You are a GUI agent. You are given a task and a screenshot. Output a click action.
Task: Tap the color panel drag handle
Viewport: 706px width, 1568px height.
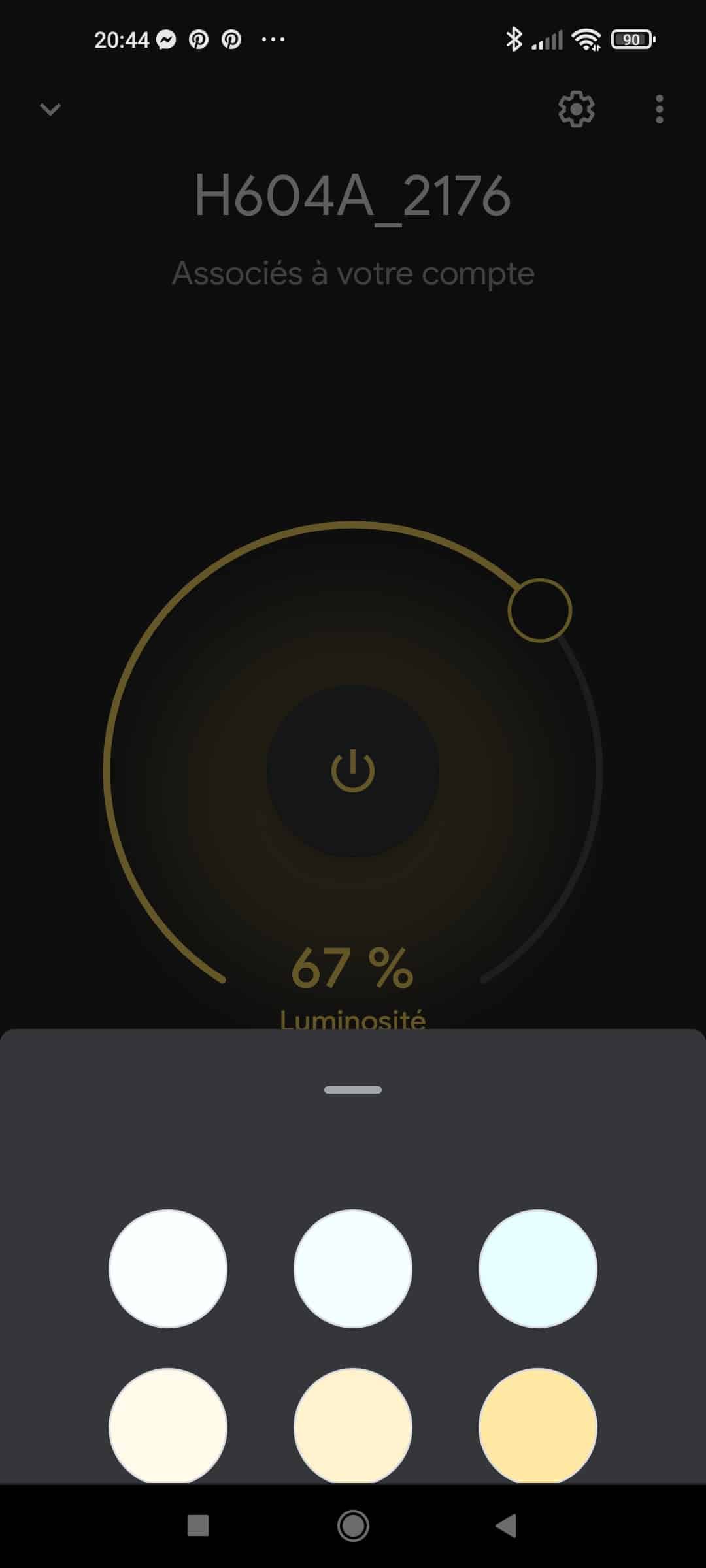(353, 1090)
